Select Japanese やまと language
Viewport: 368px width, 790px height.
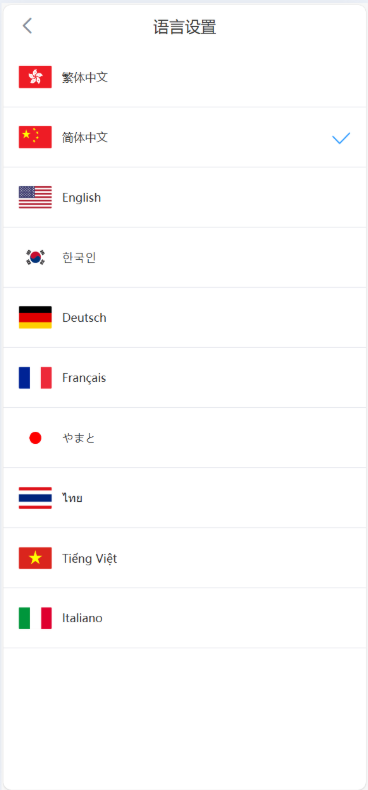point(185,437)
